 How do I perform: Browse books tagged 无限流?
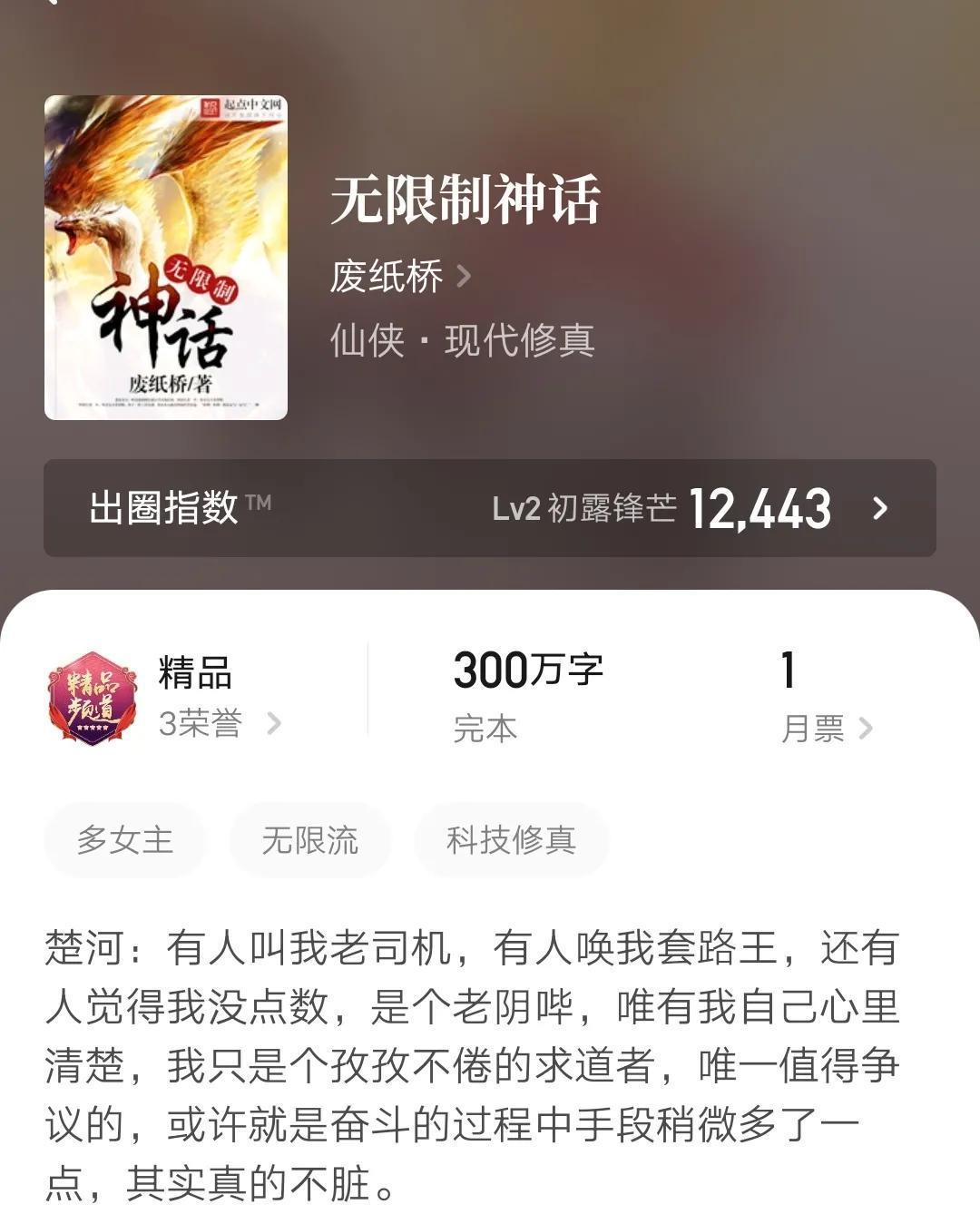(310, 840)
